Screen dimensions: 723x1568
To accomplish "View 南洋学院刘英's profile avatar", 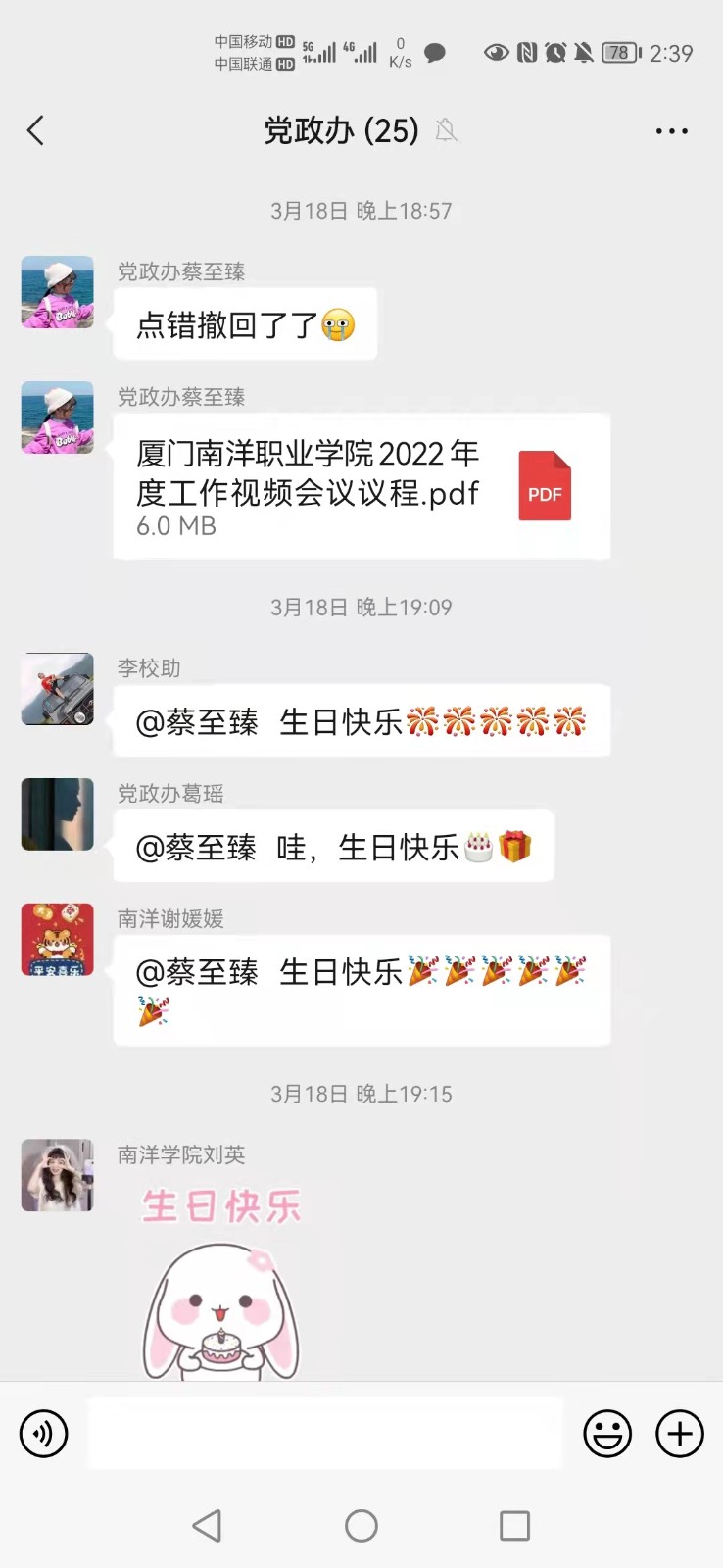I will [x=58, y=1175].
